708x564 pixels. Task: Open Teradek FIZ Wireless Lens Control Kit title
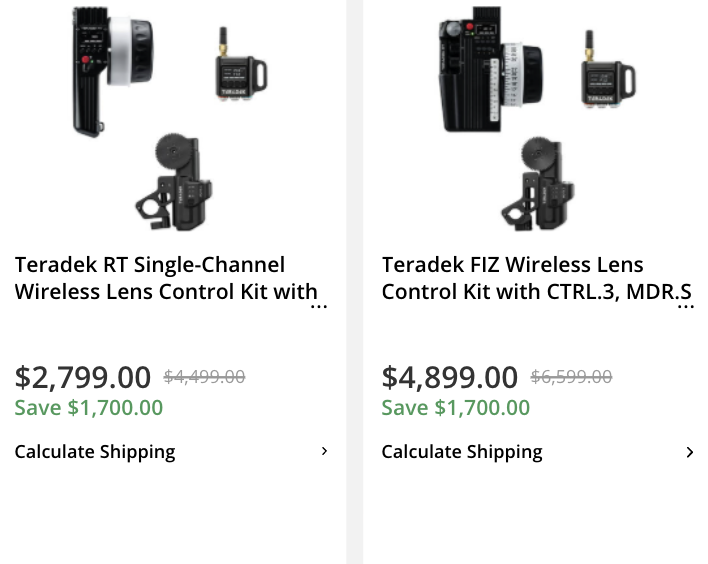(536, 278)
